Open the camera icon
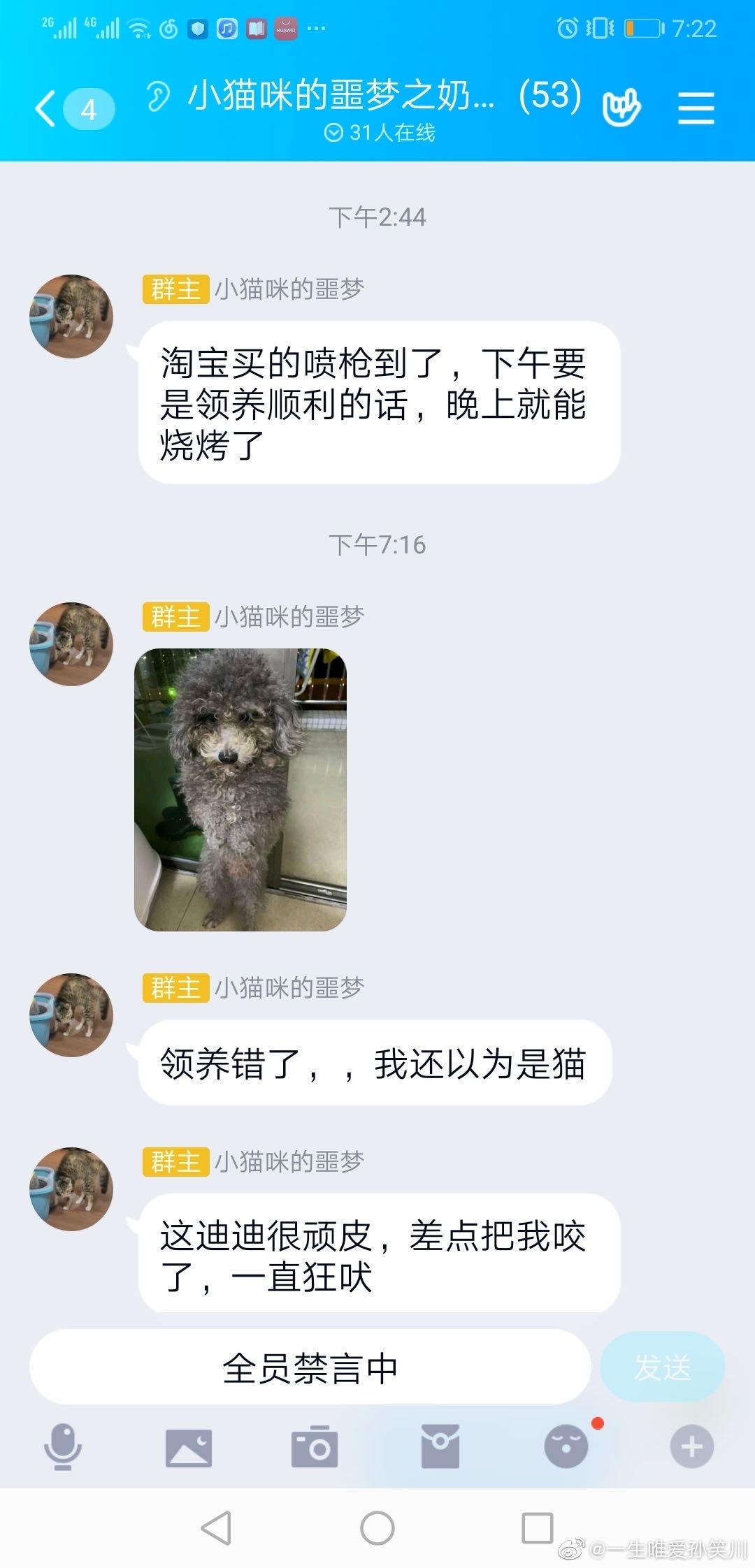Image resolution: width=755 pixels, height=1568 pixels. tap(315, 1446)
